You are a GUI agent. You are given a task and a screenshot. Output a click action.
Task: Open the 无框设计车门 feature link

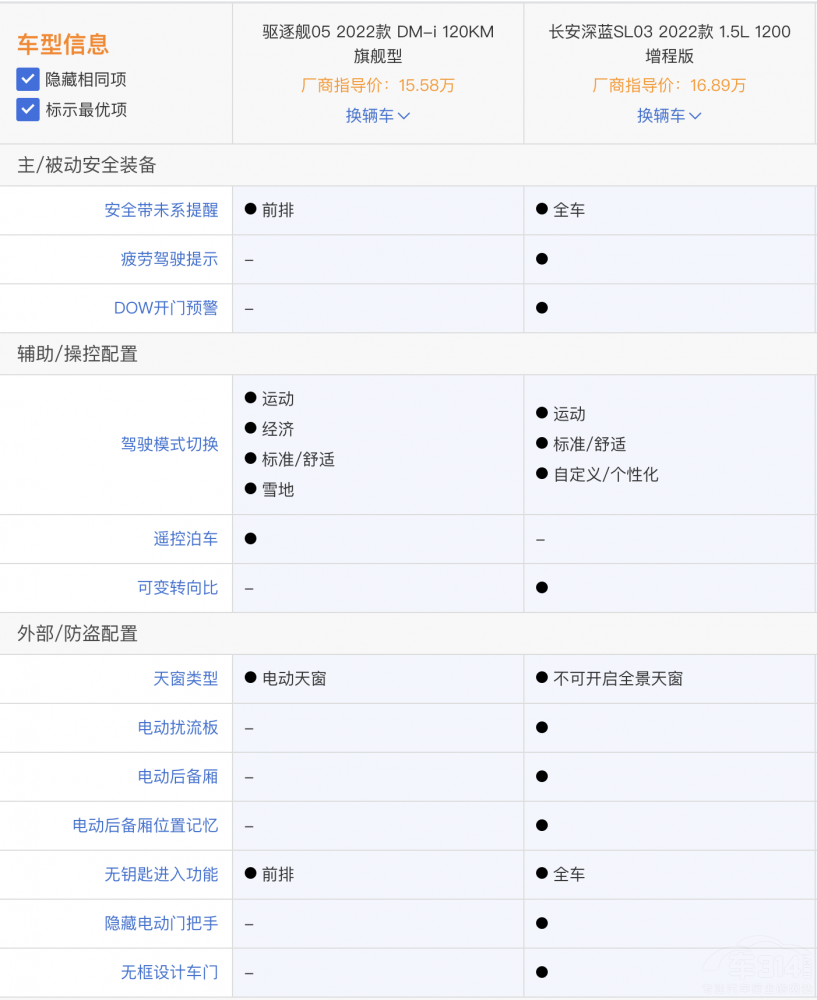[168, 972]
